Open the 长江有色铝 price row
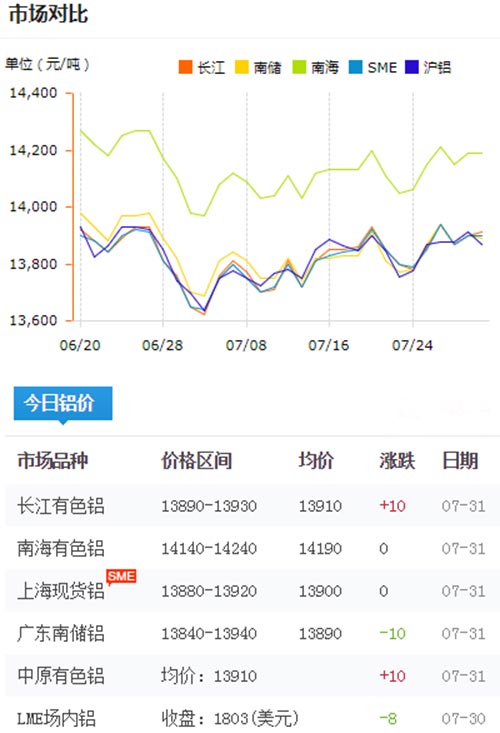500x733 pixels. tap(252, 506)
